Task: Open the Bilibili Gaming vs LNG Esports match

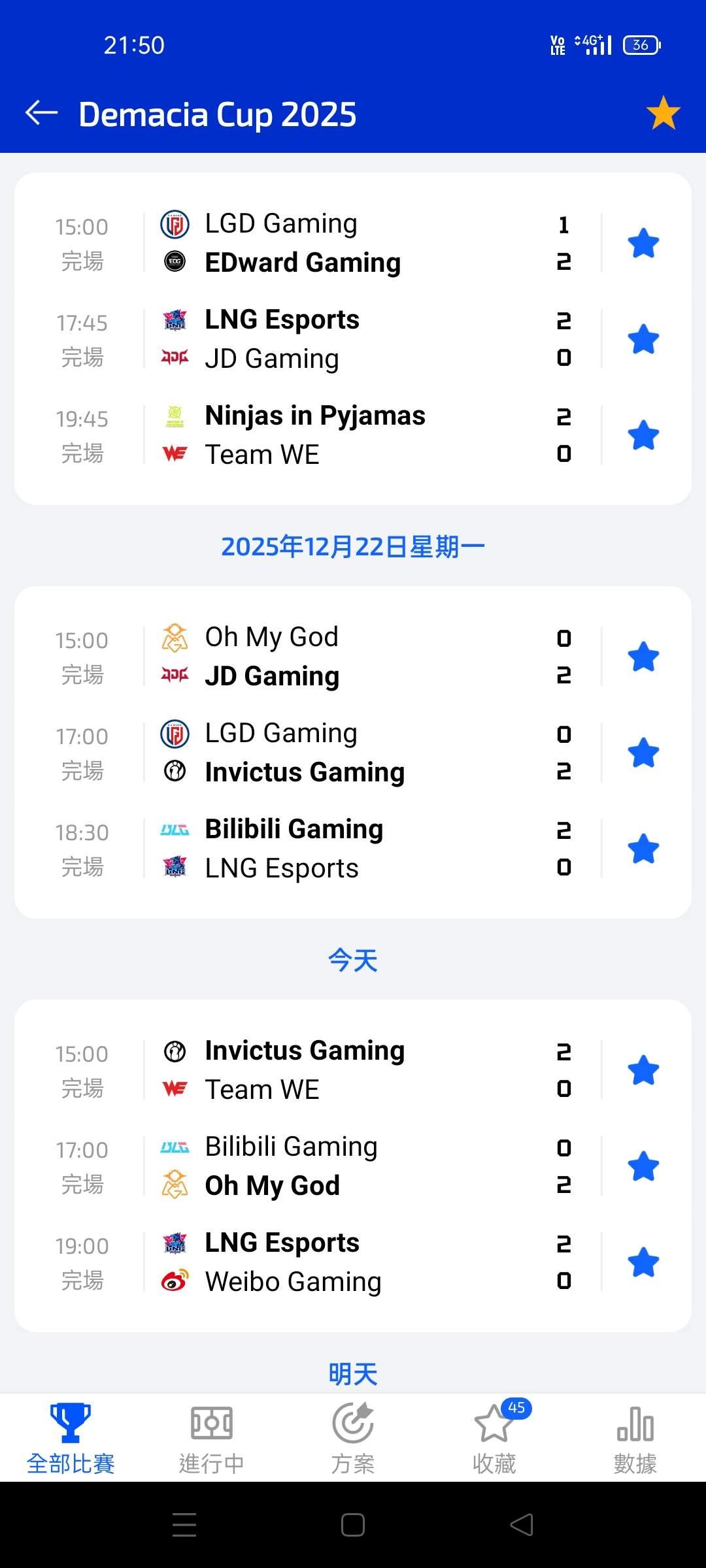Action: pyautogui.click(x=353, y=849)
